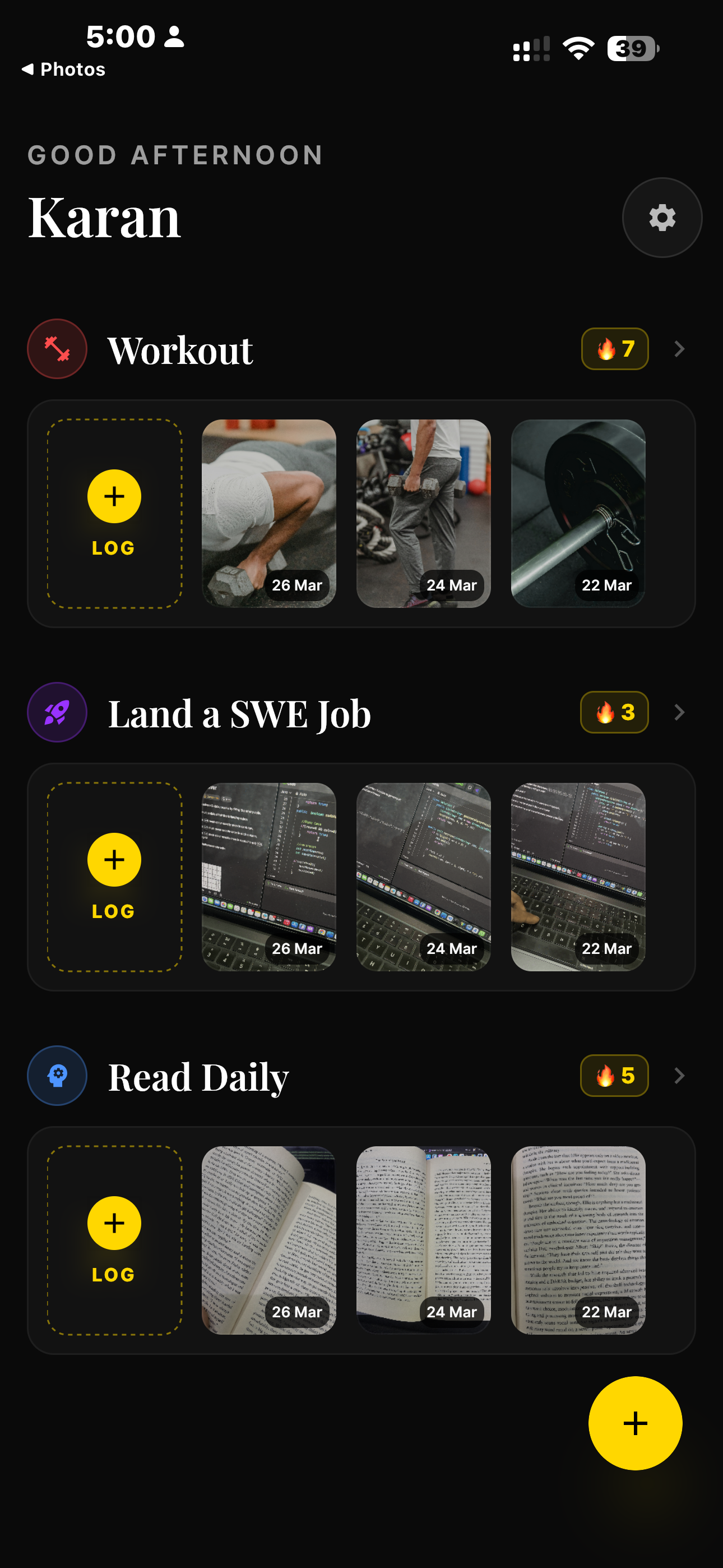Image resolution: width=723 pixels, height=1568 pixels.
Task: Expand Read Daily using the right arrow
Action: [x=679, y=1075]
